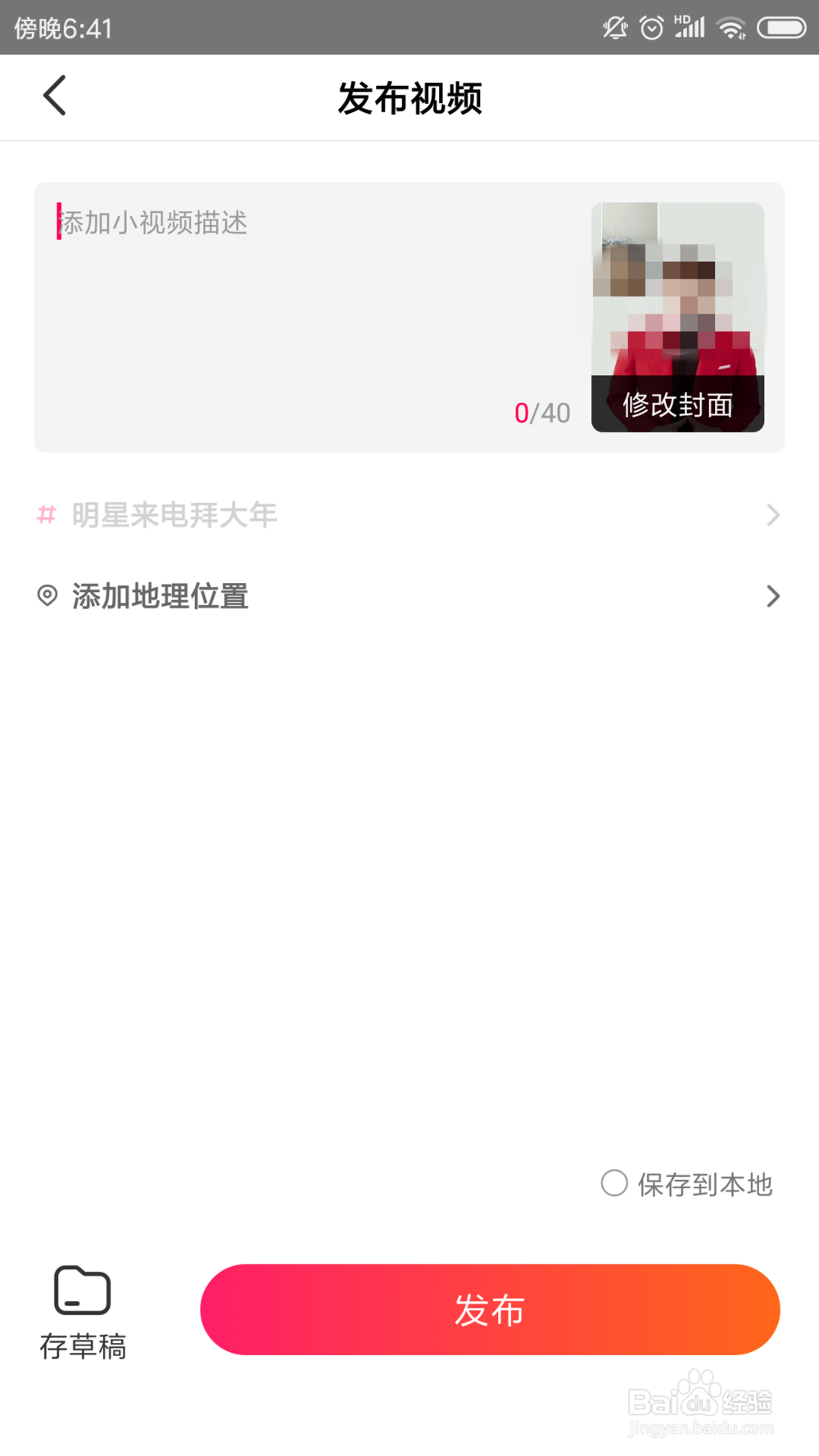
Task: Tap the back arrow to exit publishing
Action: click(x=54, y=96)
